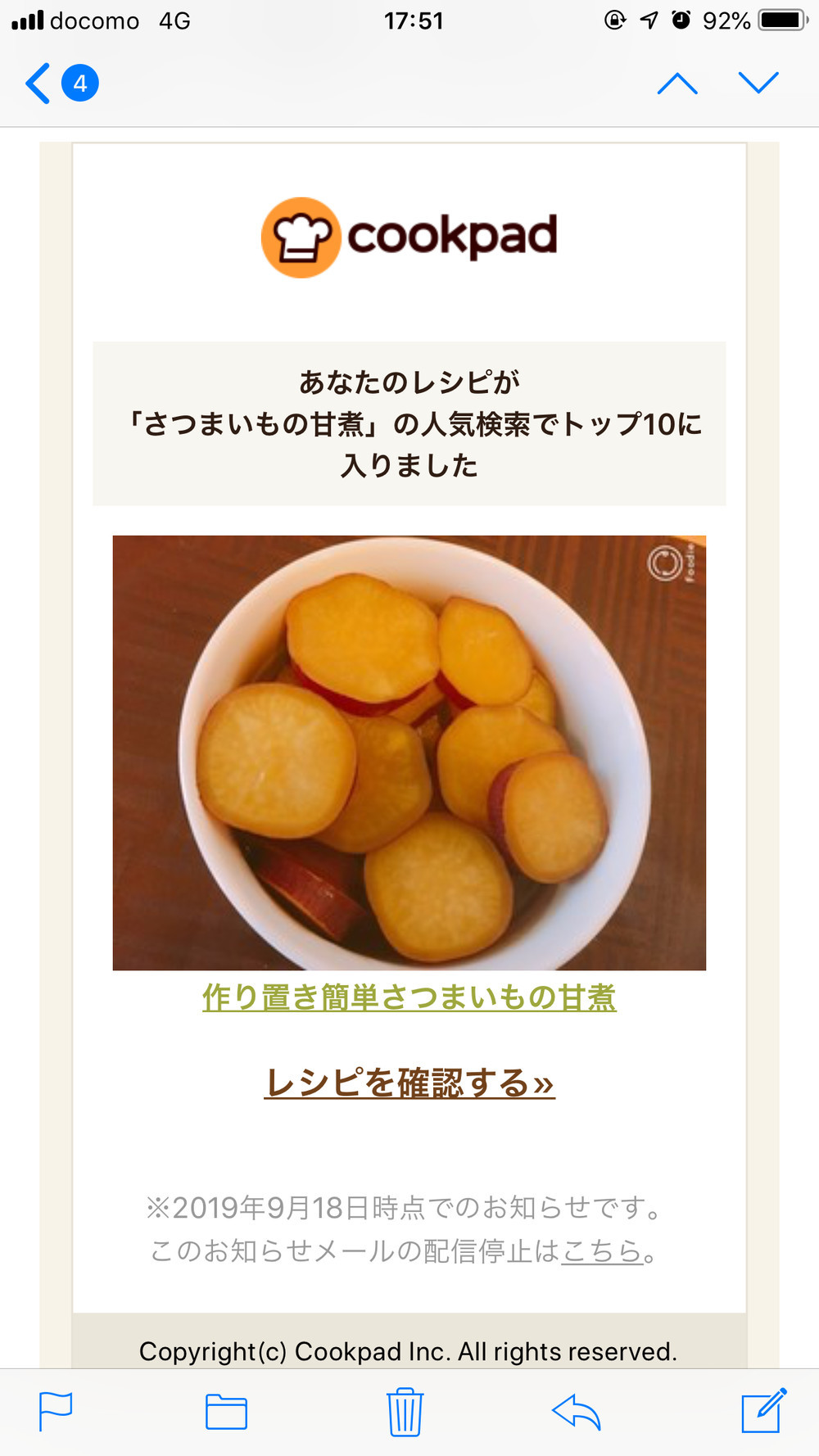Jump to the previous message with up arrow
This screenshot has height=1456, width=819.
(x=677, y=84)
